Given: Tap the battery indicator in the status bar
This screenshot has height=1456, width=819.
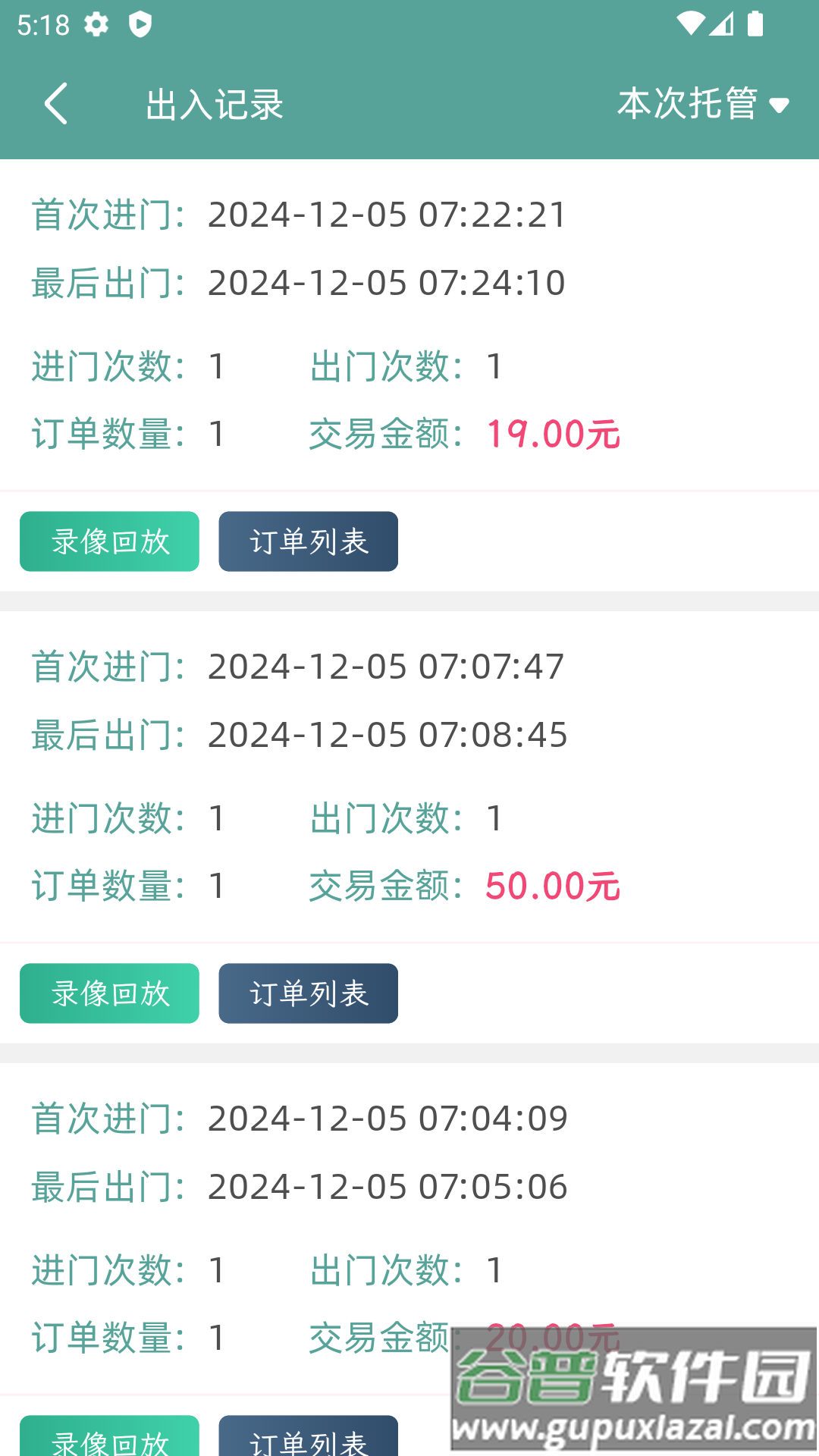Looking at the screenshot, I should [x=755, y=24].
